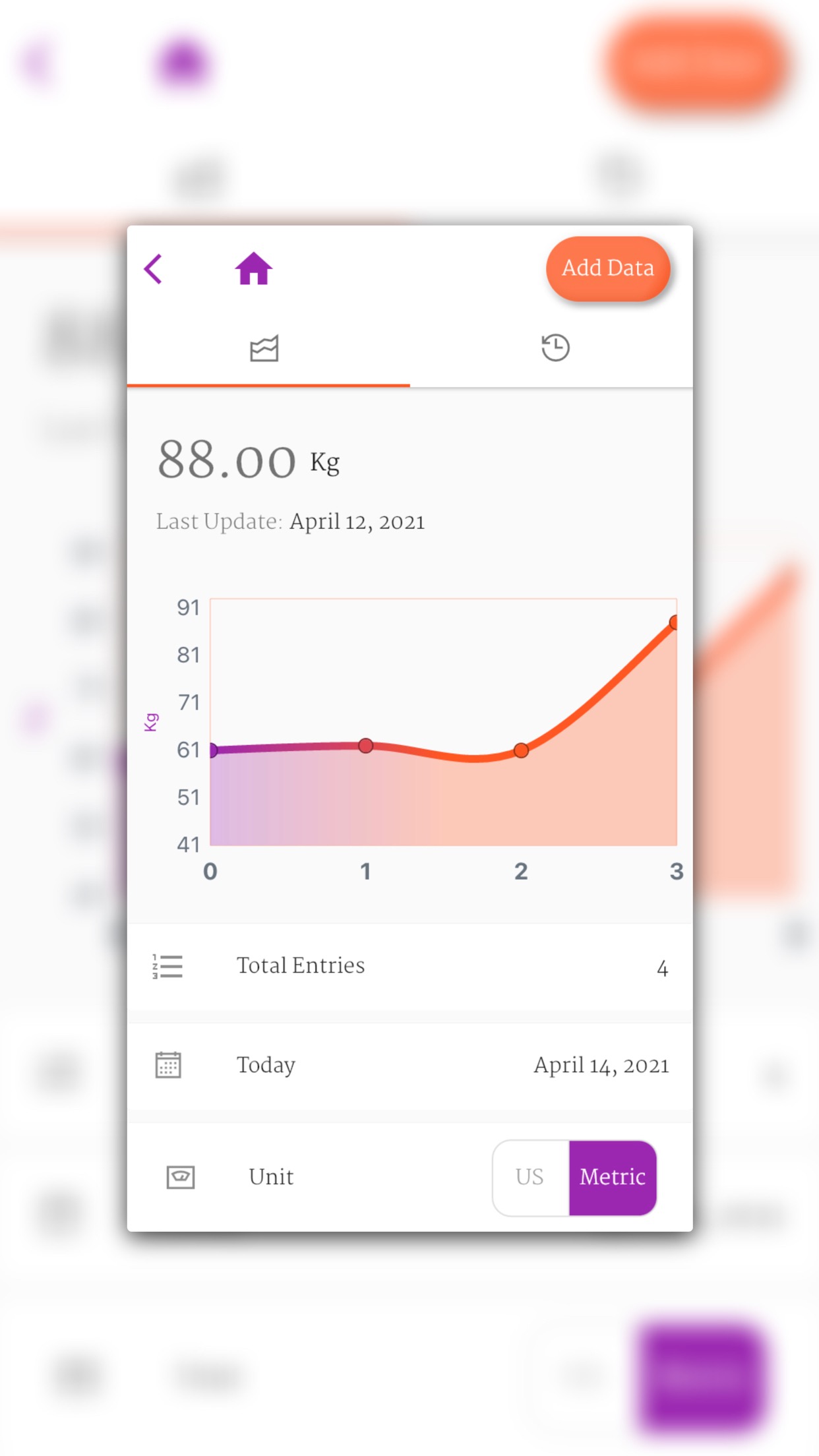Switch to the chart tab
Viewport: 819px width, 1456px height.
[264, 348]
